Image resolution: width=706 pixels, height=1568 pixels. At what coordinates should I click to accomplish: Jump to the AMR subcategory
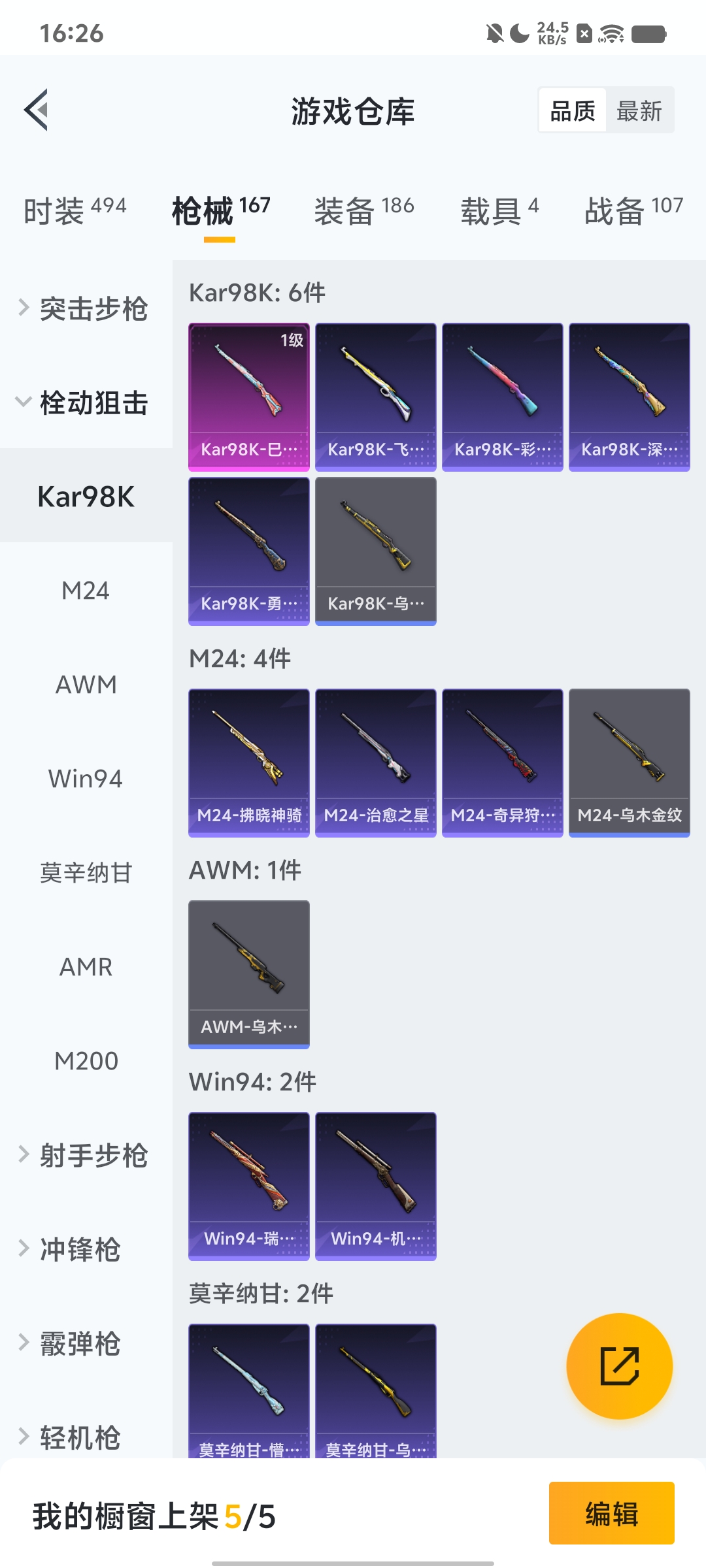click(86, 967)
